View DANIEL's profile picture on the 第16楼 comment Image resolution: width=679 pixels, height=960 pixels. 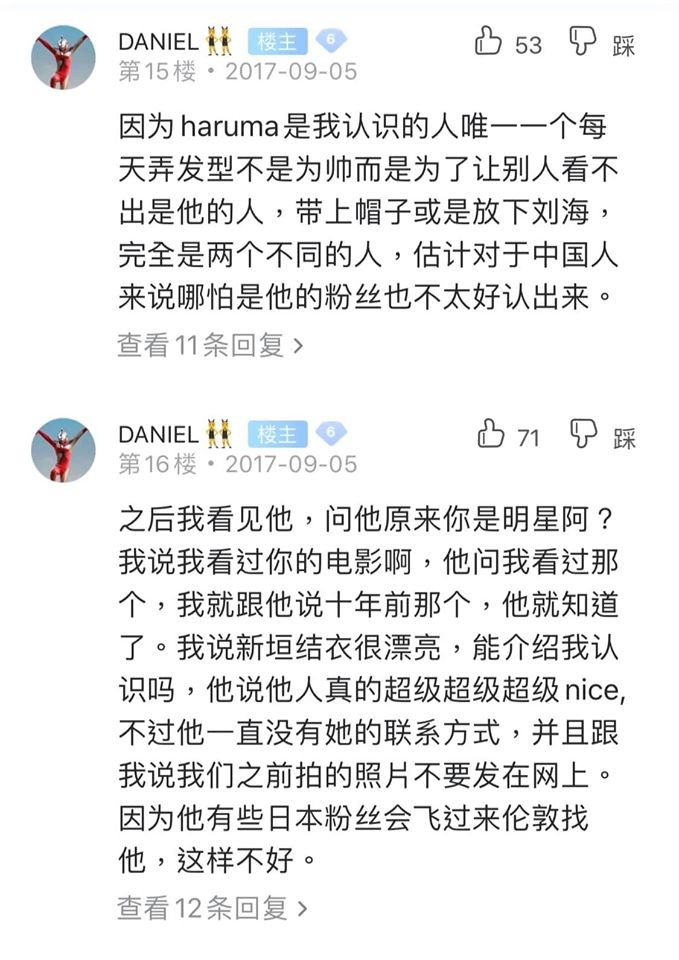point(63,450)
